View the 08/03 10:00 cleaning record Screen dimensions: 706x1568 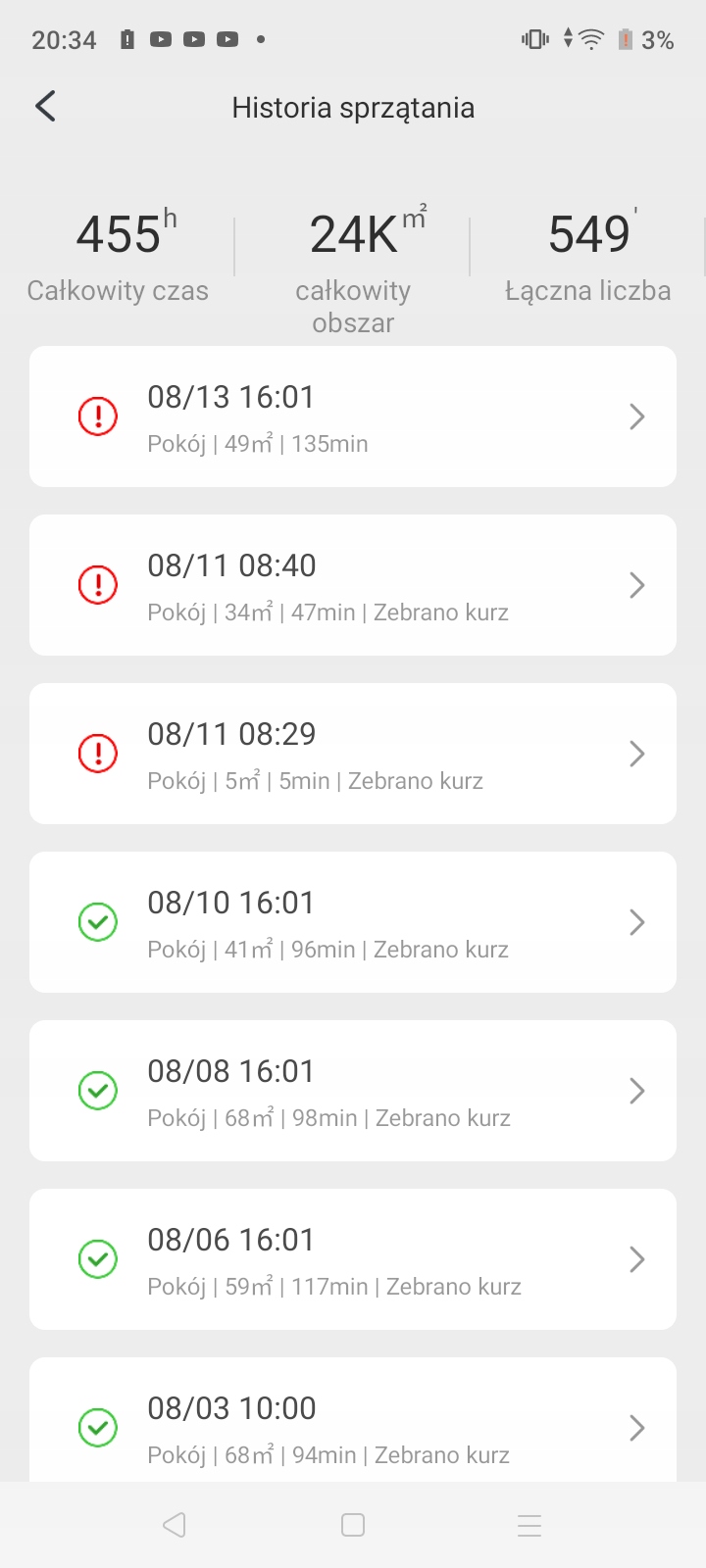coord(353,1419)
